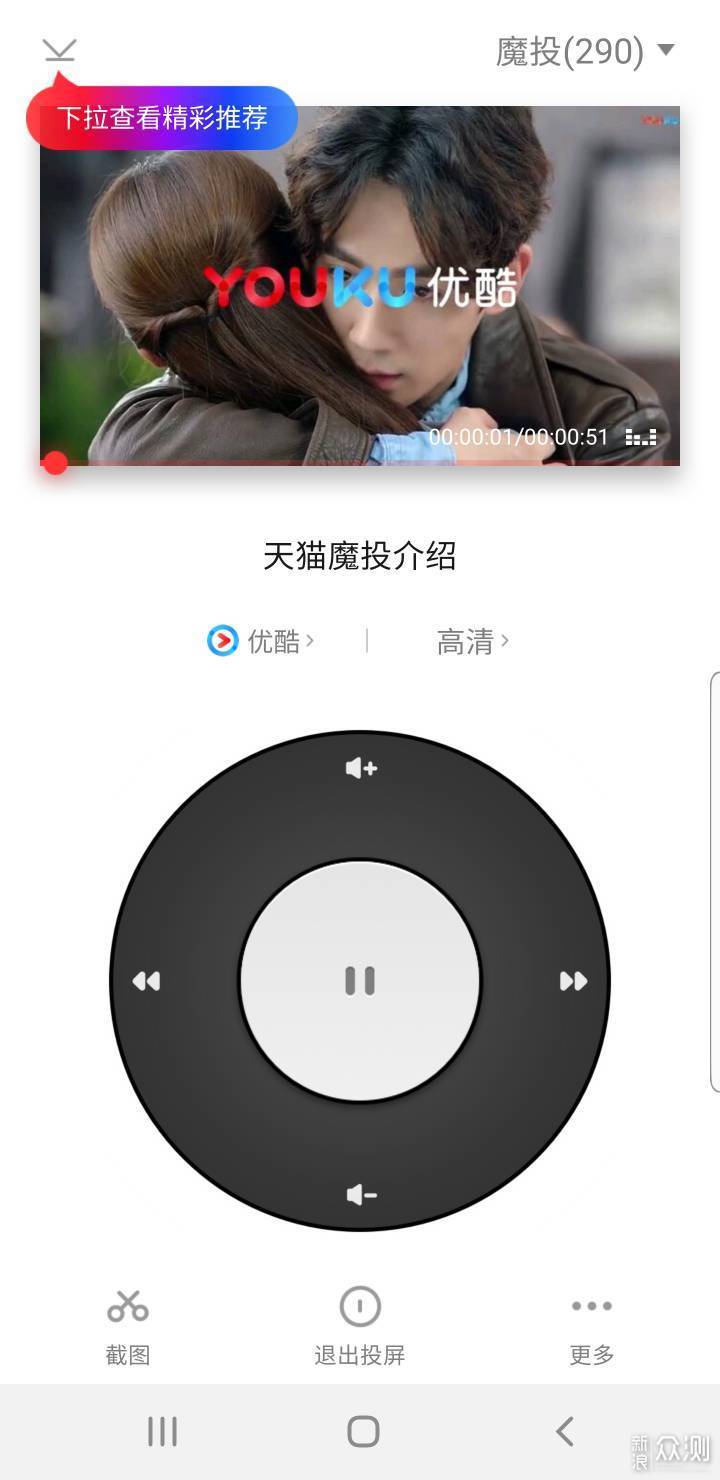
Task: Open the 魔投(290) device dropdown
Action: [x=585, y=51]
